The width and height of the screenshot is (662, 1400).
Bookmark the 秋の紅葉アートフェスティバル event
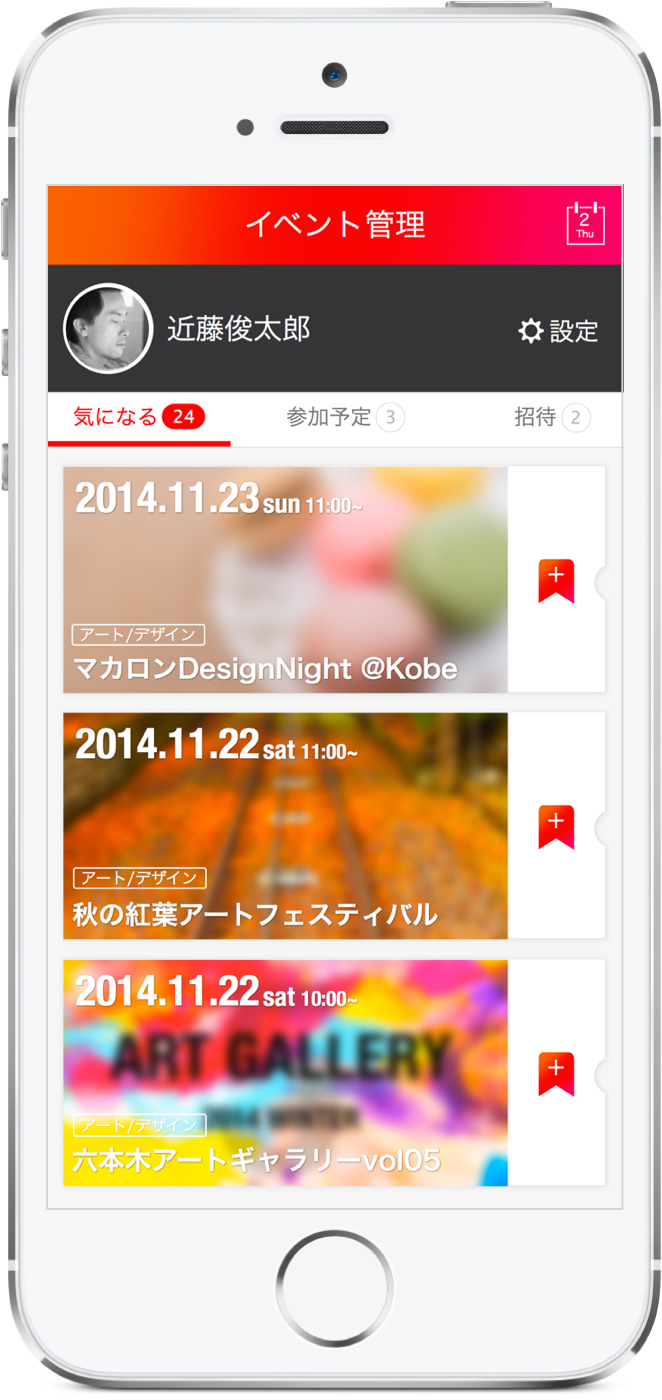pos(556,827)
